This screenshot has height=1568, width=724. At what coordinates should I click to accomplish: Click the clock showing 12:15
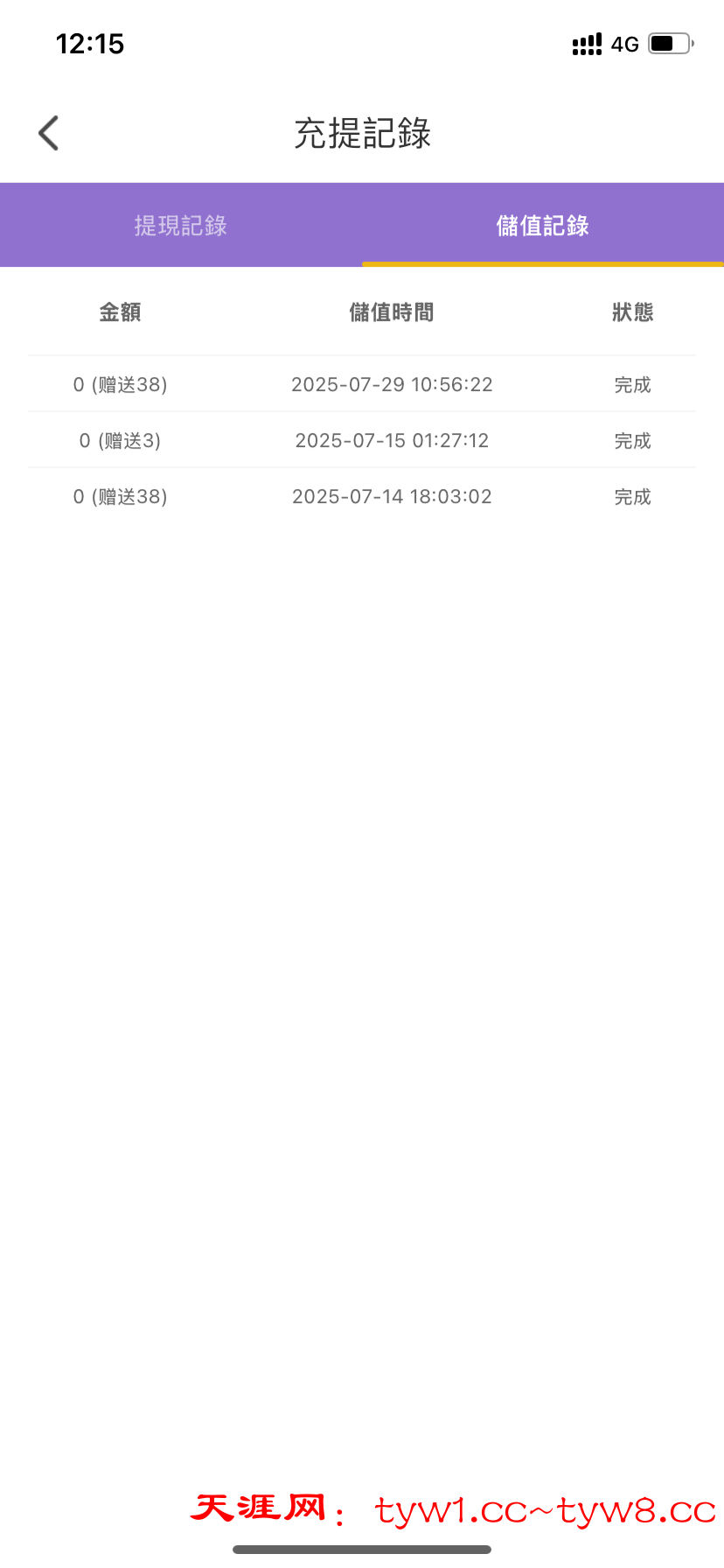click(89, 44)
